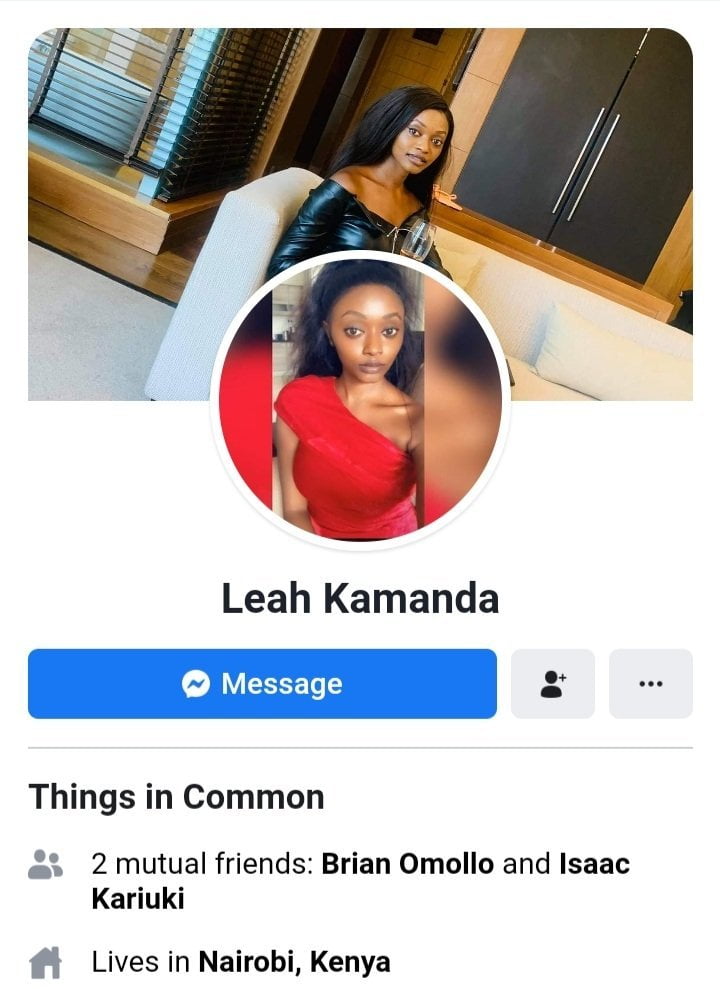The width and height of the screenshot is (720, 989).
Task: Send a message to Leah Kamanda
Action: coord(262,684)
